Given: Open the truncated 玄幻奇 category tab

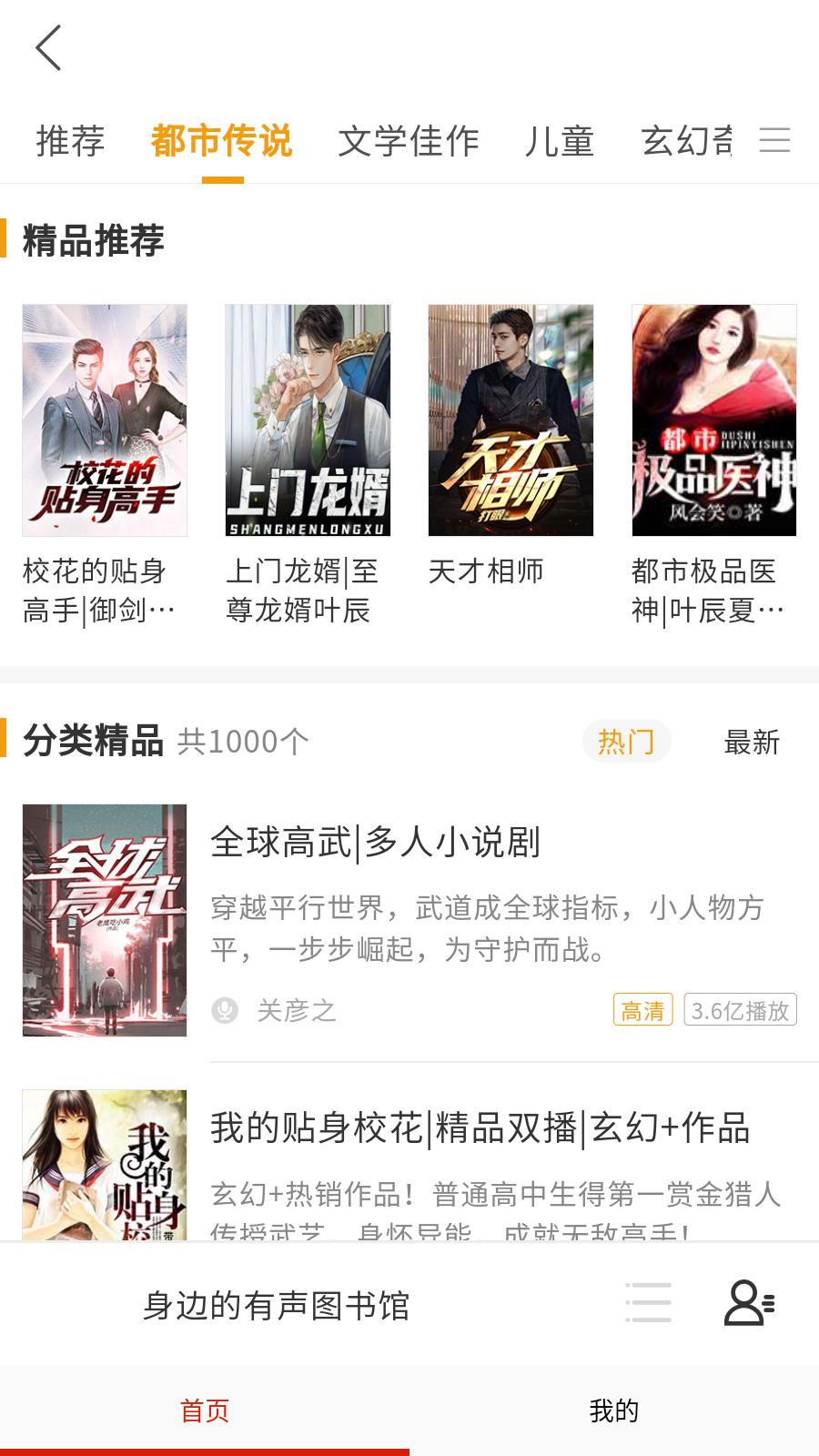Looking at the screenshot, I should coord(687,141).
